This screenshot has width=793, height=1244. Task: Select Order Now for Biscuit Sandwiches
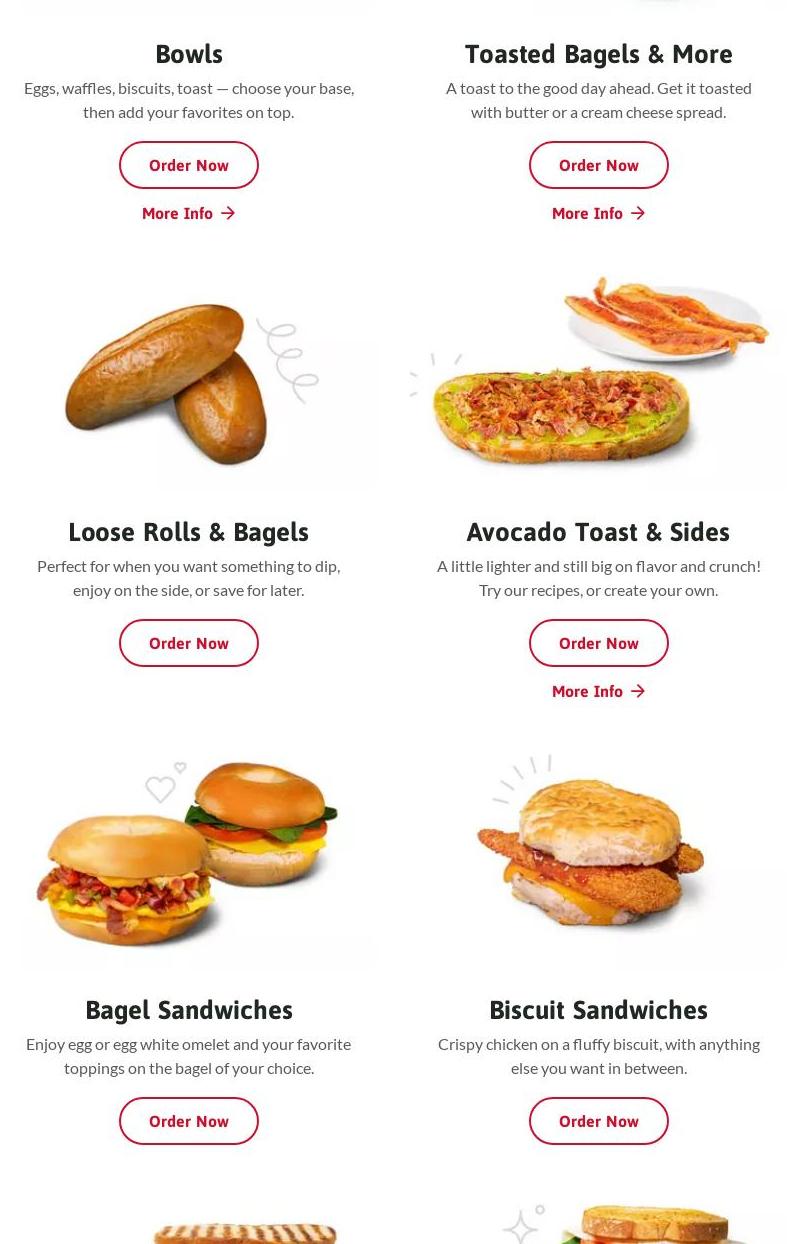(x=598, y=1121)
